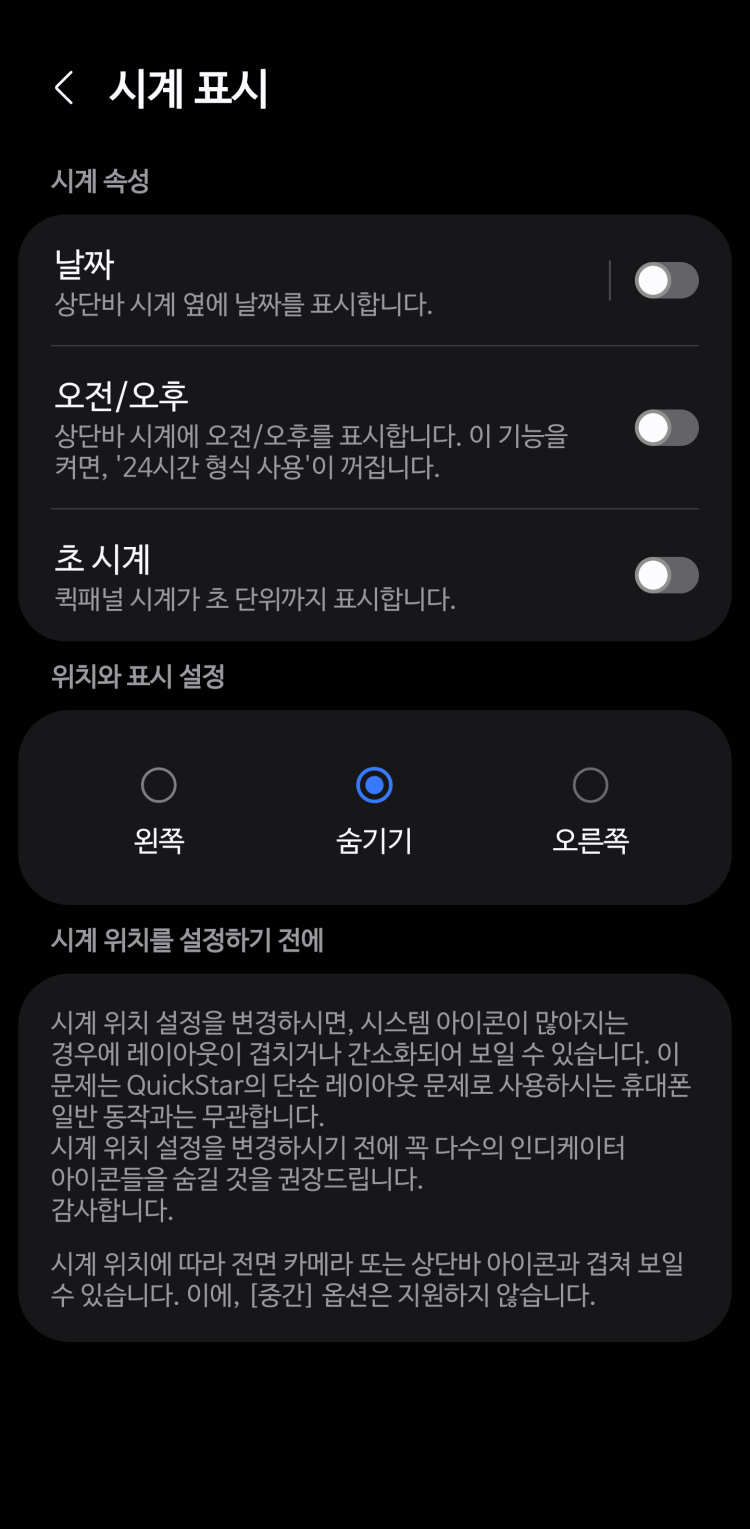Select 왼쪽 clock position
The image size is (750, 1529).
(x=159, y=786)
